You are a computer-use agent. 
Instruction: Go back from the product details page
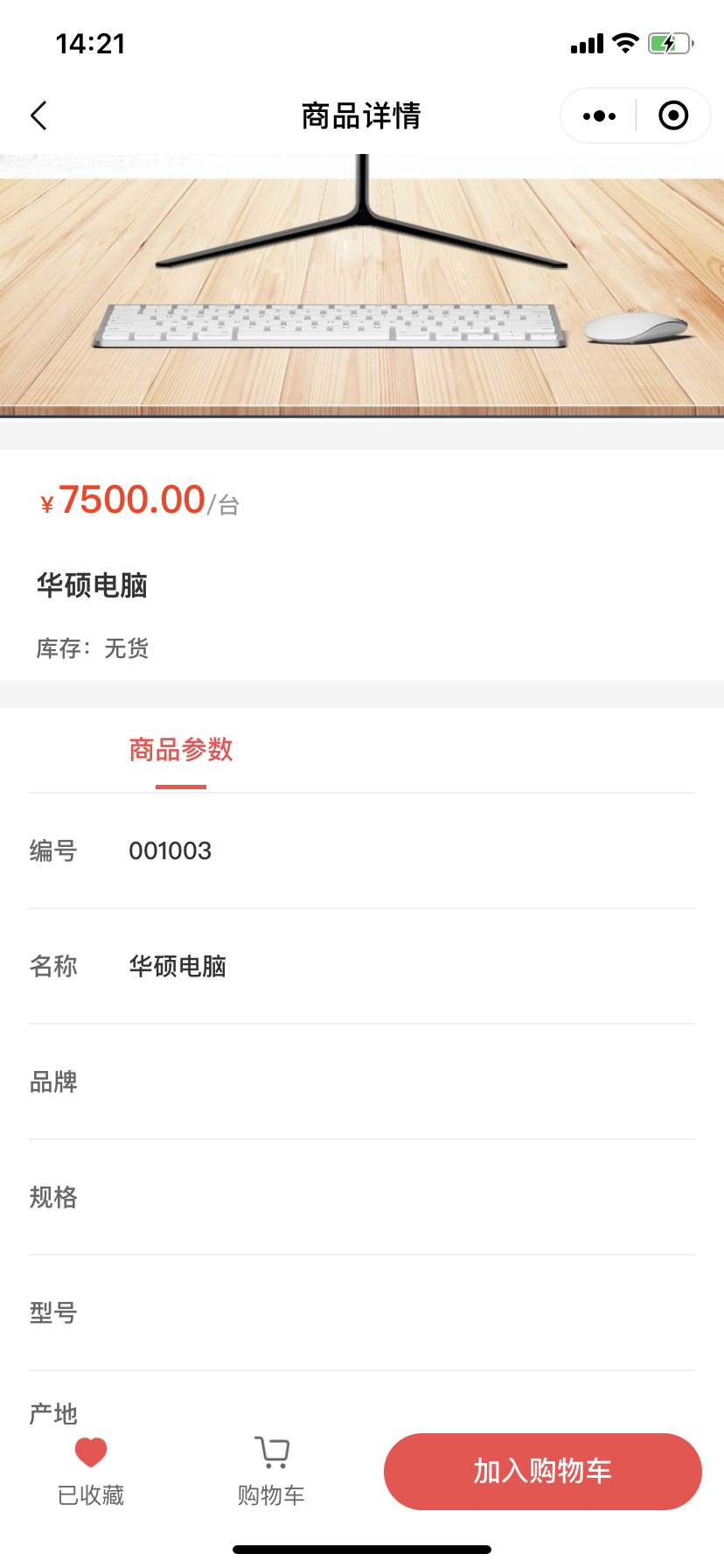(x=38, y=115)
